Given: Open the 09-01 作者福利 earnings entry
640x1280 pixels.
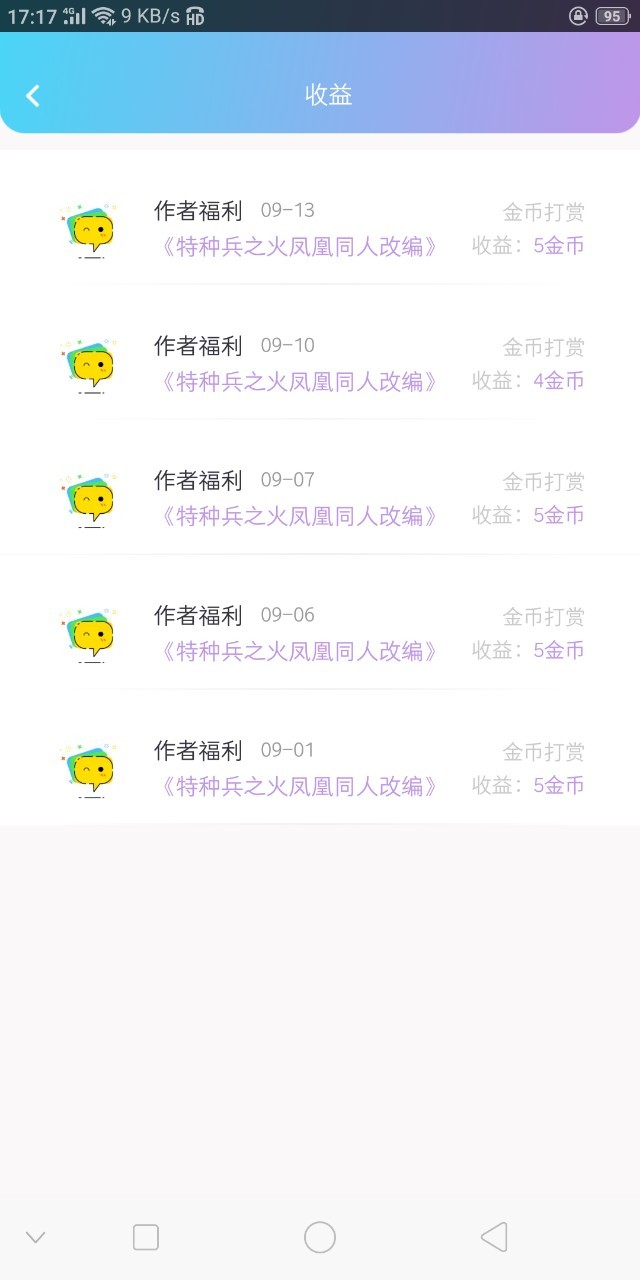Looking at the screenshot, I should [x=320, y=768].
